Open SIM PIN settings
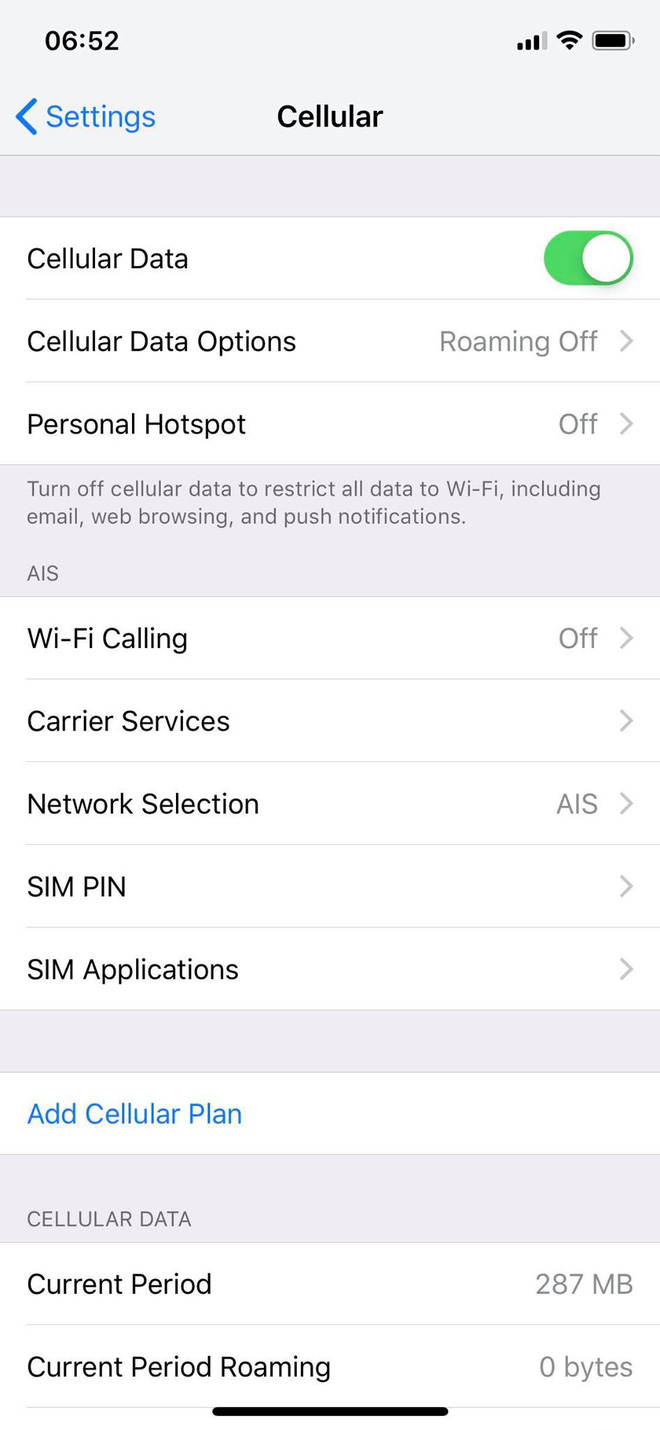This screenshot has height=1430, width=660. coord(330,887)
